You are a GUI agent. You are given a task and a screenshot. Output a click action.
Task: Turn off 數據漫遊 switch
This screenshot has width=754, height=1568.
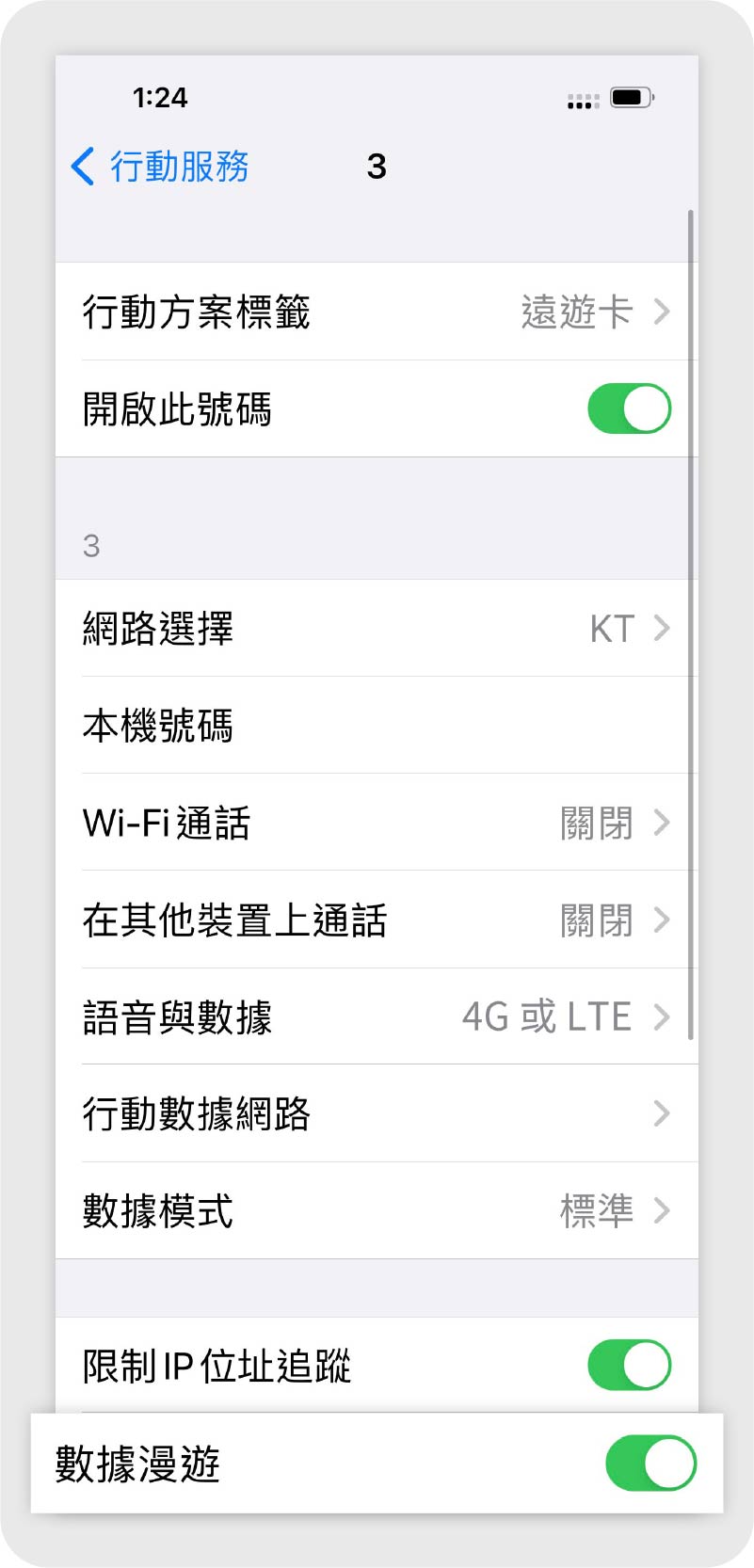(x=650, y=1464)
